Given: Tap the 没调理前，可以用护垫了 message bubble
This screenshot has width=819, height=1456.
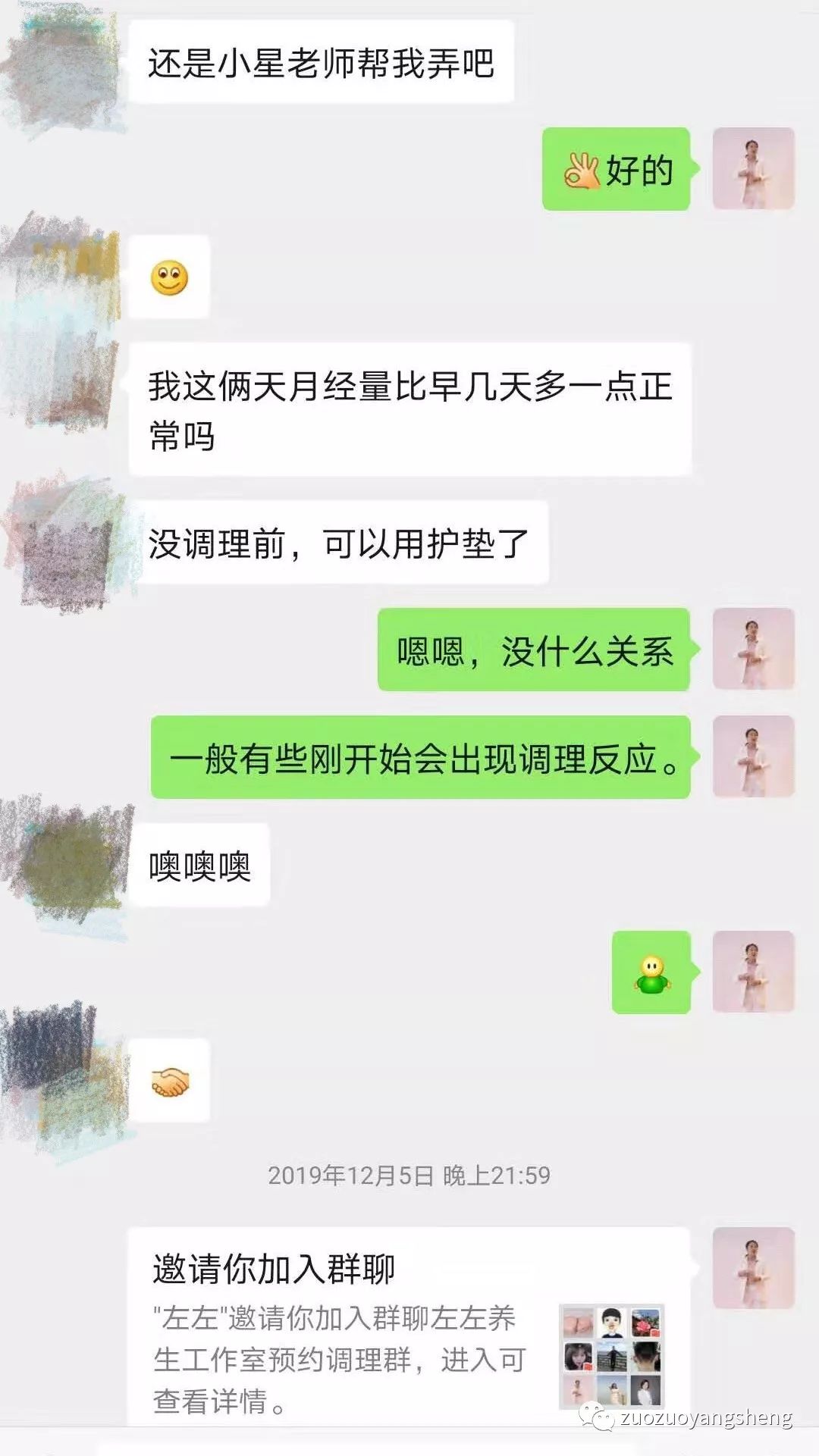Looking at the screenshot, I should [x=341, y=546].
